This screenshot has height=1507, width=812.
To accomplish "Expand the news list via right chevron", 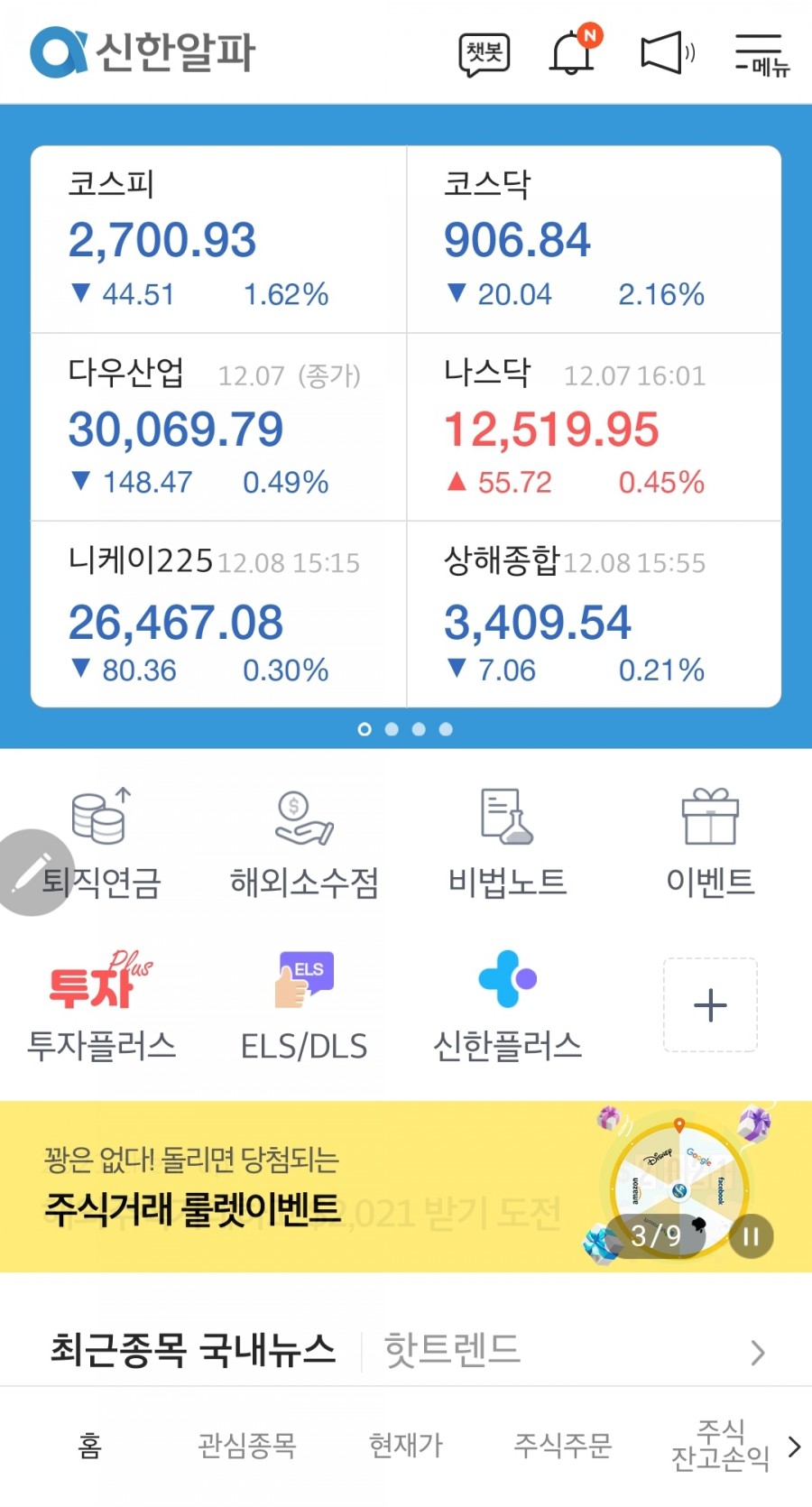I will point(761,1353).
